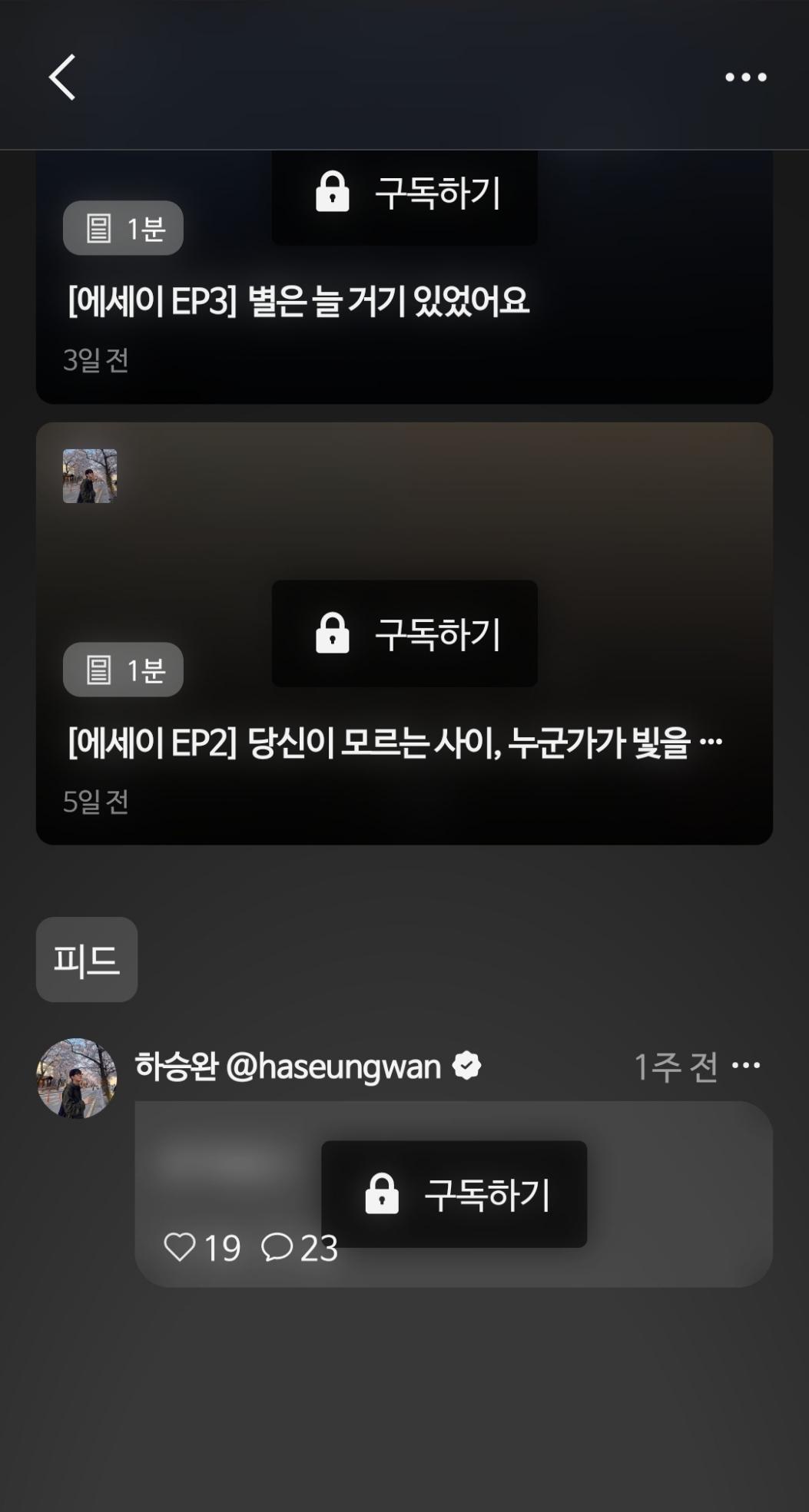Open essay EP3 별은 늘 거기 있었어요

(x=298, y=301)
